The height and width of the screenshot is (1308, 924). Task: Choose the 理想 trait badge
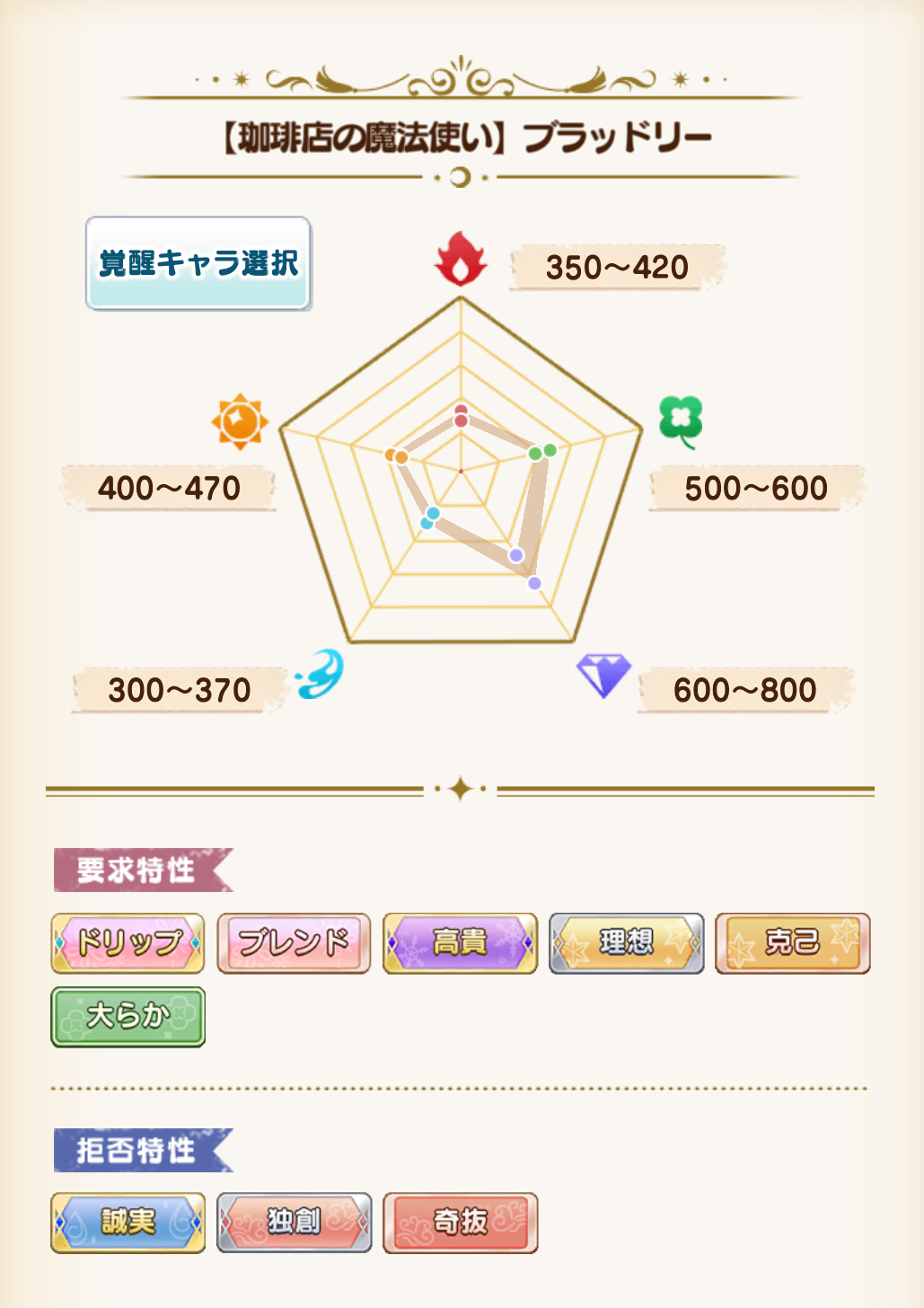pos(626,943)
